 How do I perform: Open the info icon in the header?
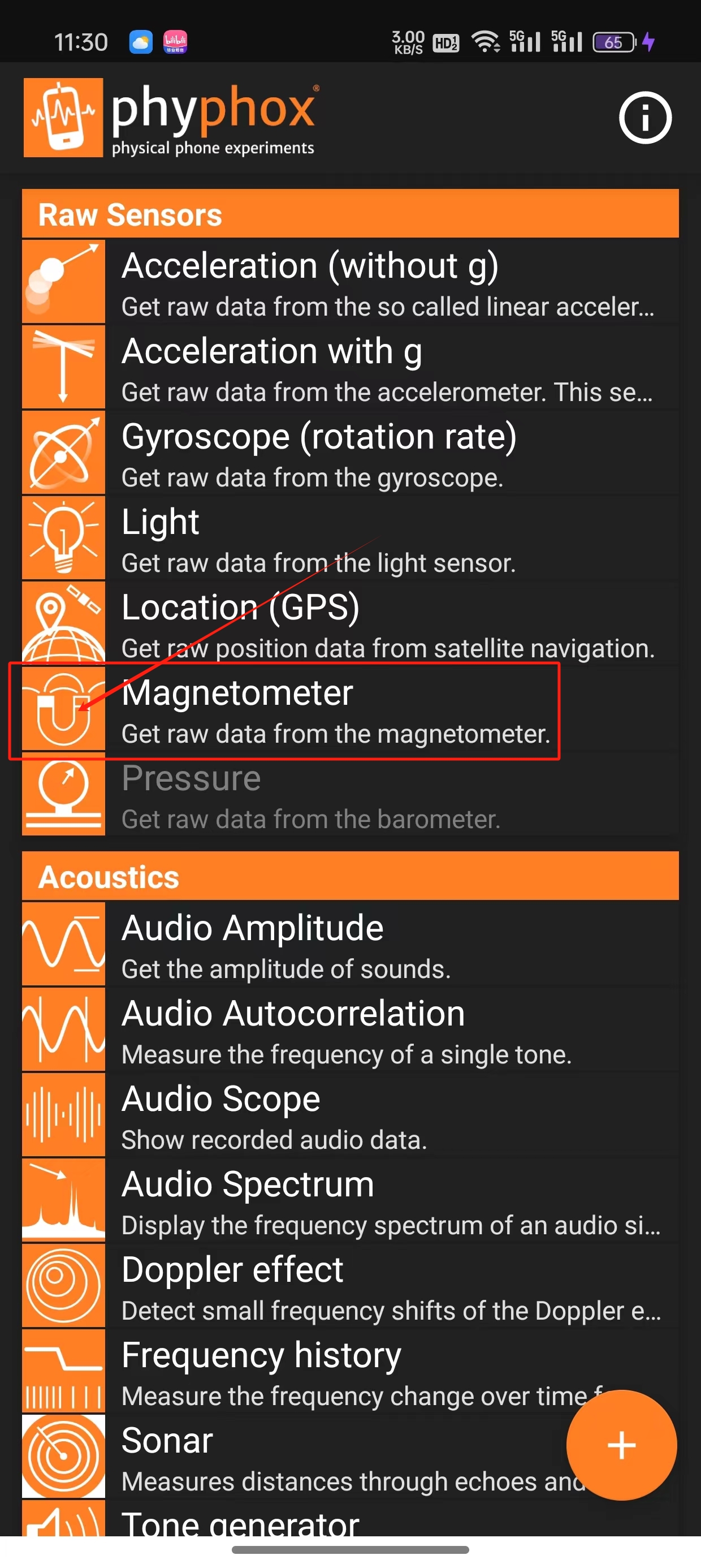[644, 118]
